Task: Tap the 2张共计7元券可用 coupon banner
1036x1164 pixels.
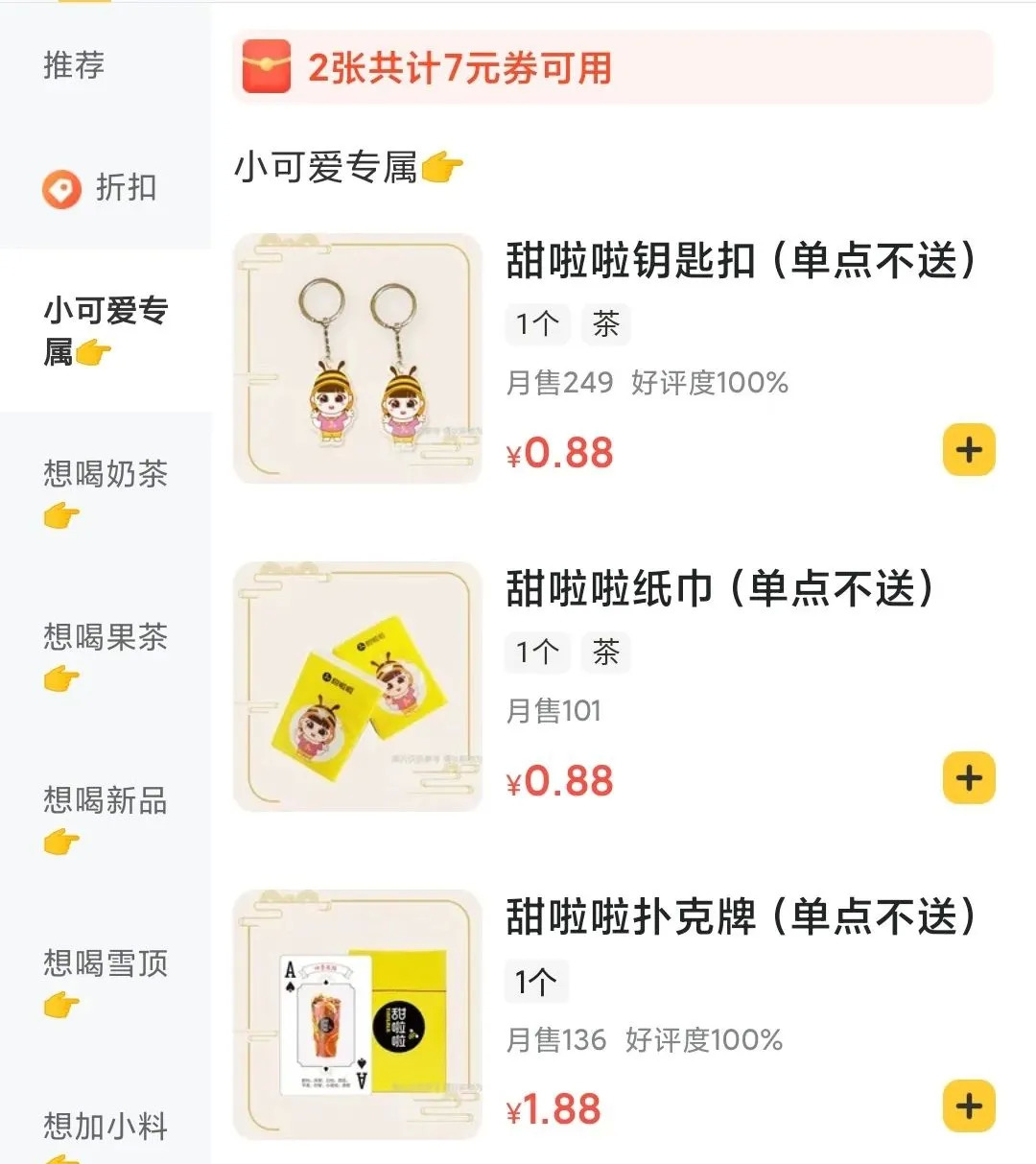Action: click(612, 68)
